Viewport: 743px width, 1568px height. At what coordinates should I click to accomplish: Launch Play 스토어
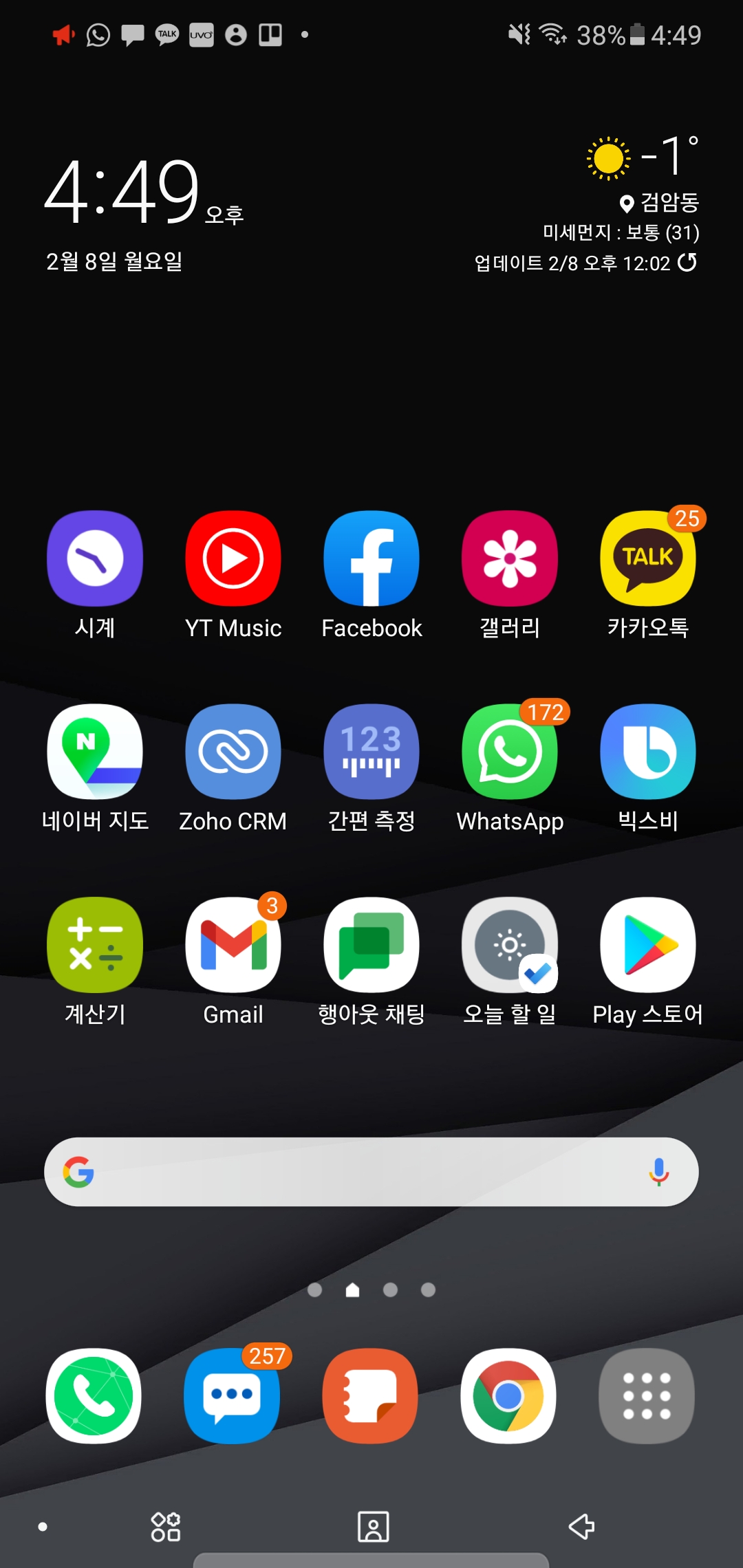pos(647,945)
